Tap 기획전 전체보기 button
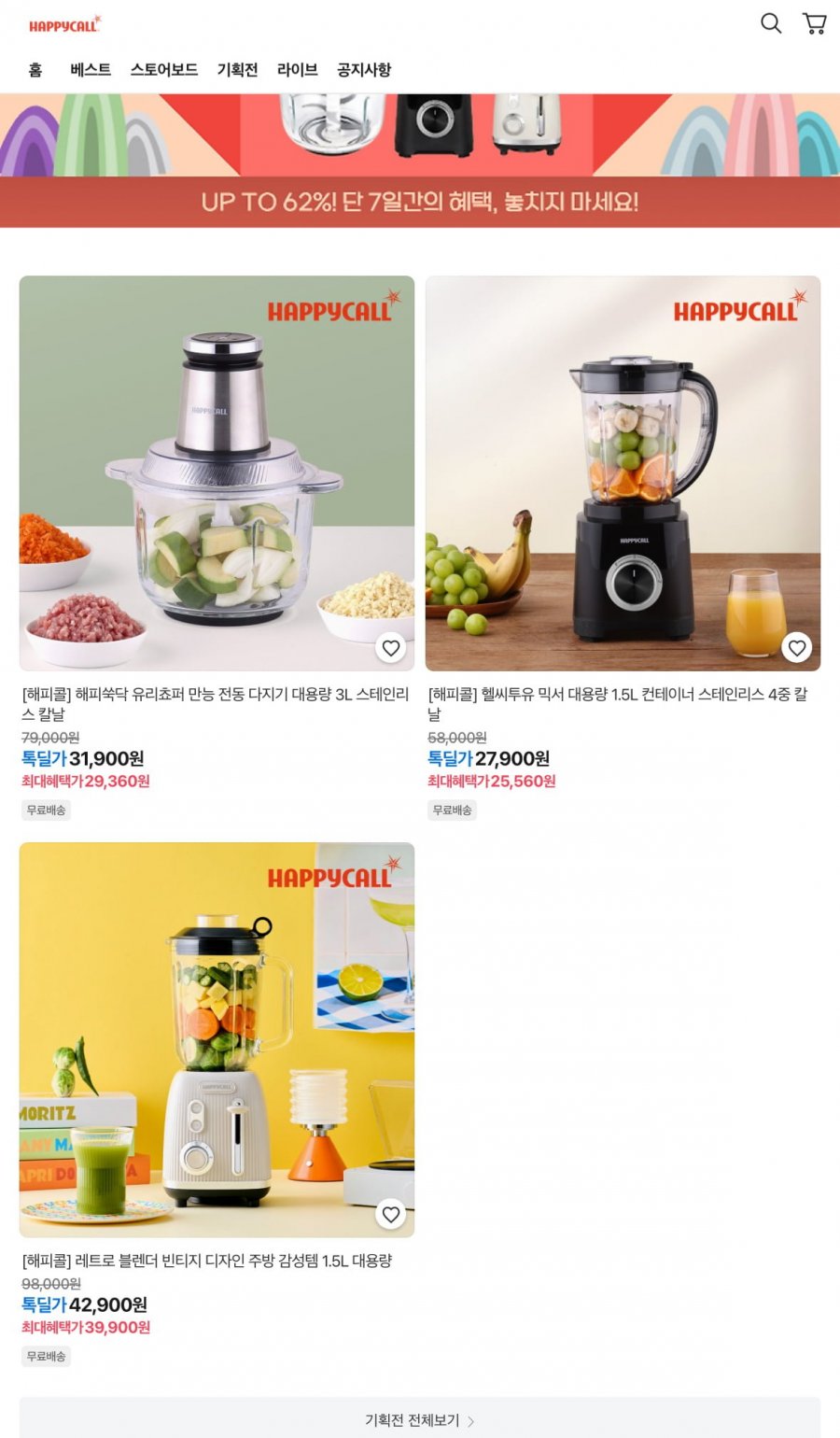The width and height of the screenshot is (840, 1438). 420,1419
